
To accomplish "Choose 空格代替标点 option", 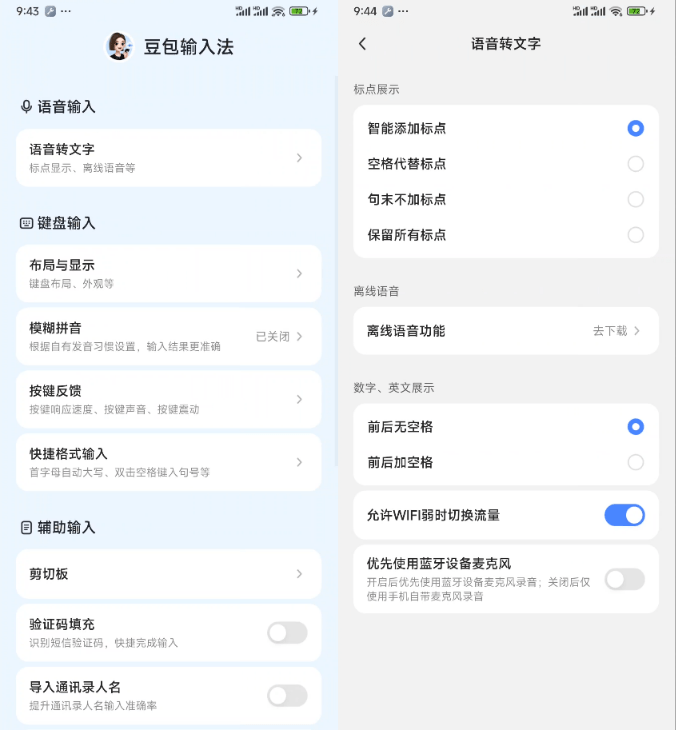I will pyautogui.click(x=635, y=164).
